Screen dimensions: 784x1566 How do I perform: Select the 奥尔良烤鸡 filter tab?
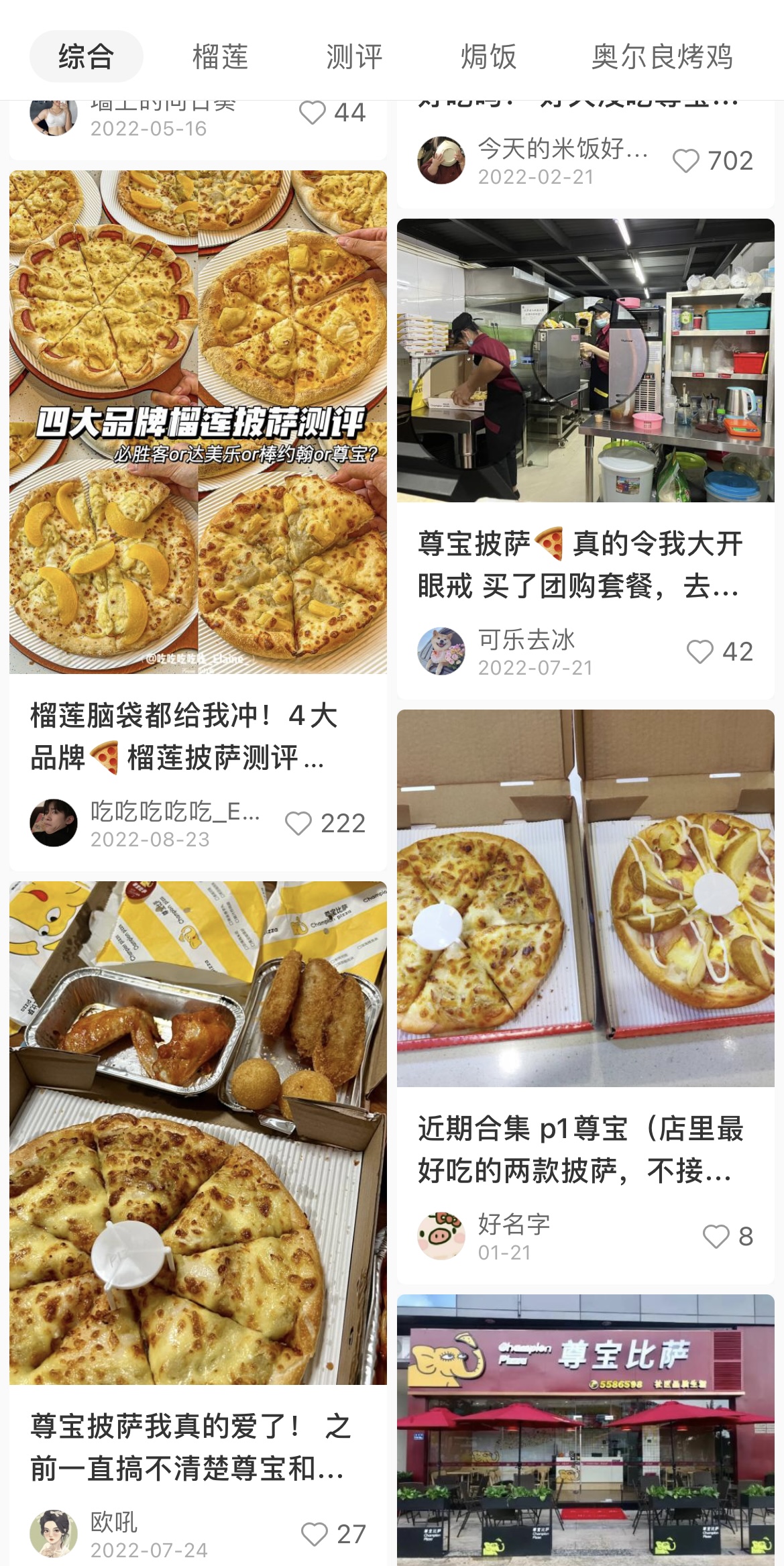point(662,56)
